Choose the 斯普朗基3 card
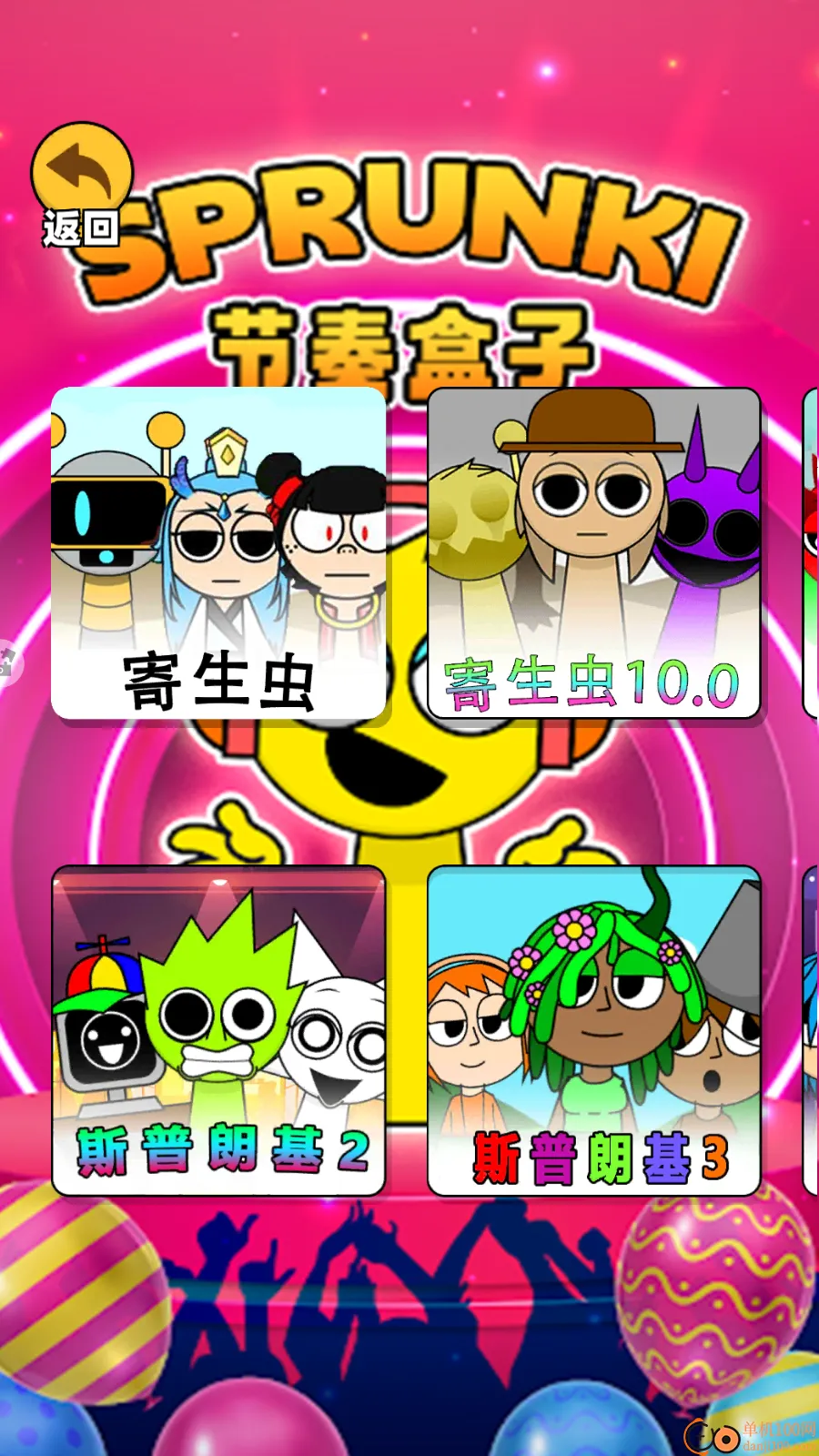 pos(593,1030)
